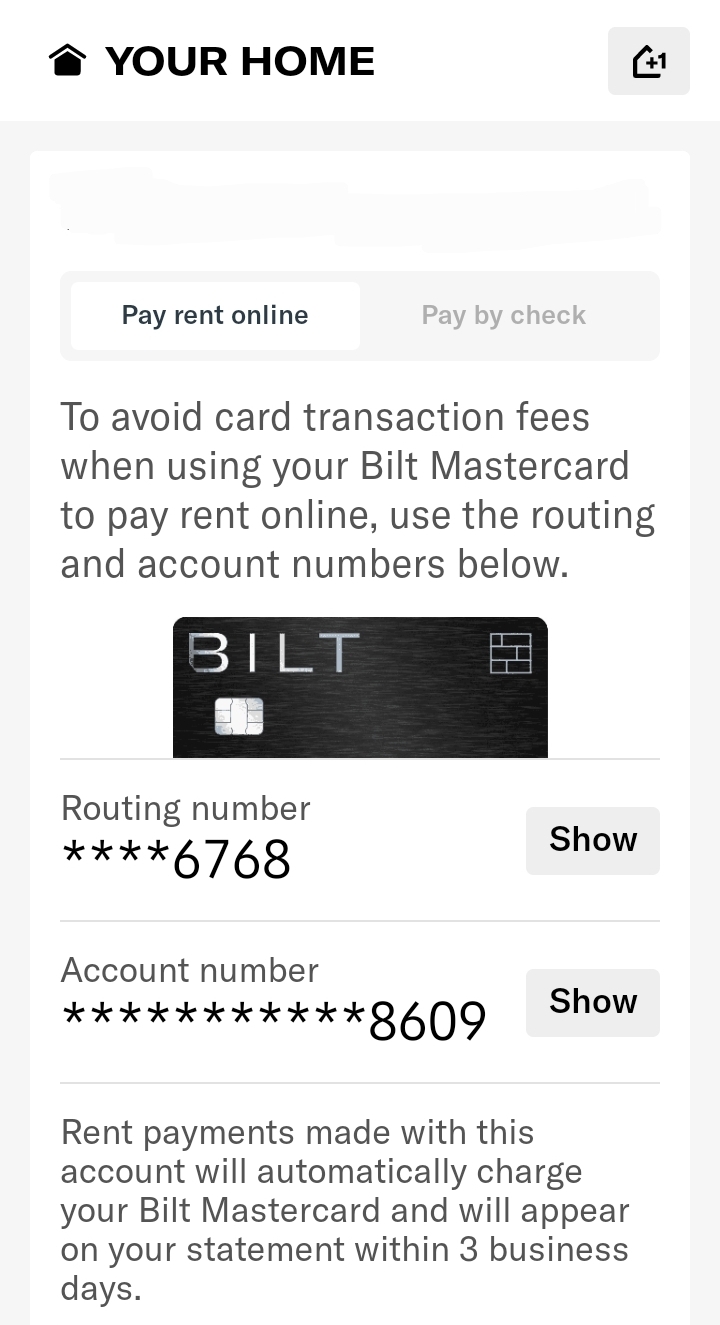This screenshot has height=1325, width=720.
Task: Tap the add home icon
Action: point(649,61)
